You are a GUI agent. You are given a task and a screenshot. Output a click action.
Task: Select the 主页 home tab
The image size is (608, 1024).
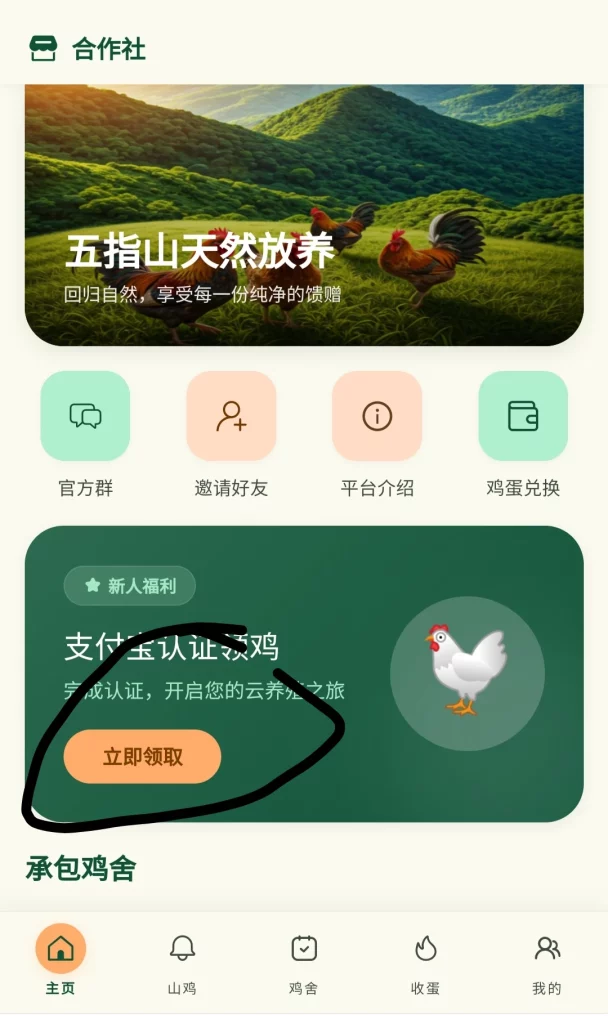(61, 960)
